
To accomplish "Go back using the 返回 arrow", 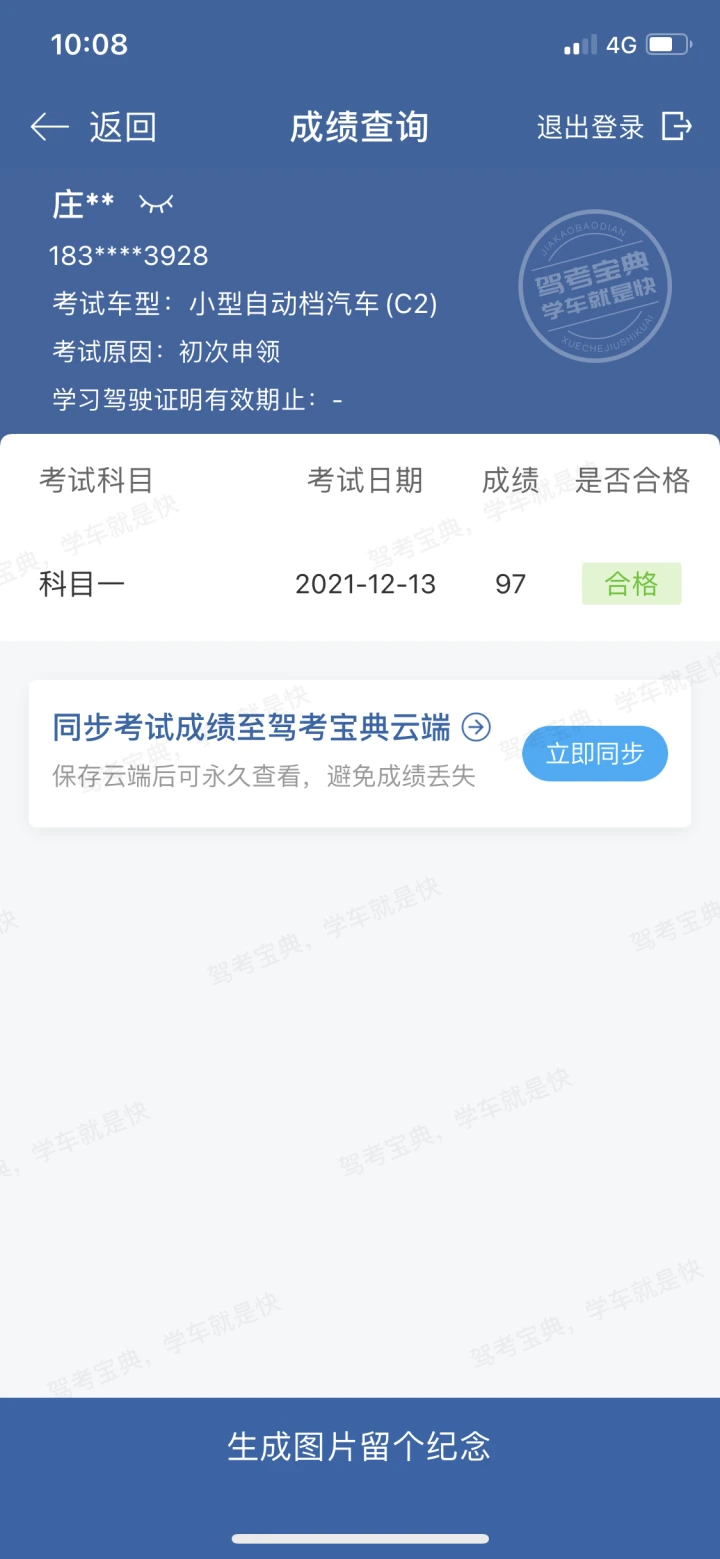I will point(93,127).
